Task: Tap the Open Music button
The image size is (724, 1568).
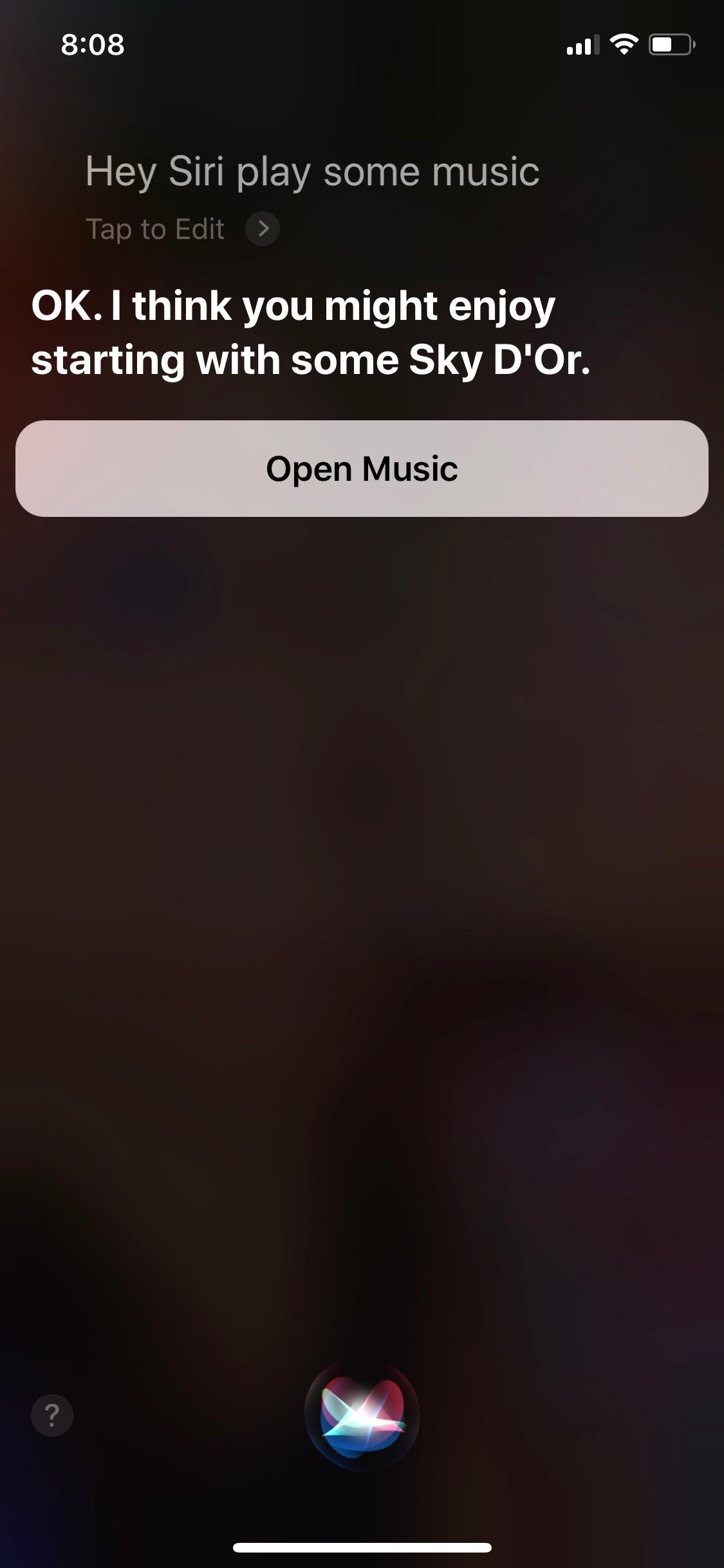Action: tap(362, 469)
